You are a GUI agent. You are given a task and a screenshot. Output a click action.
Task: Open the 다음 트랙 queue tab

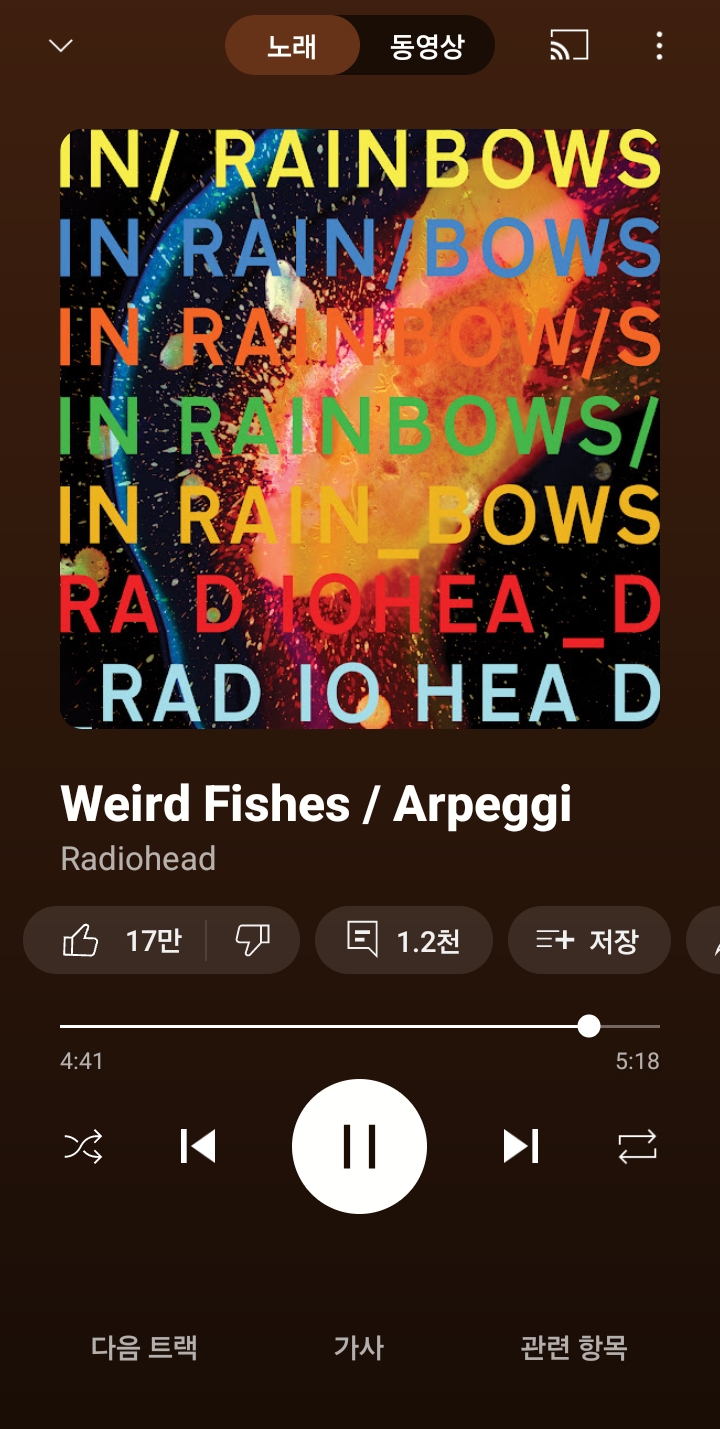(144, 1347)
